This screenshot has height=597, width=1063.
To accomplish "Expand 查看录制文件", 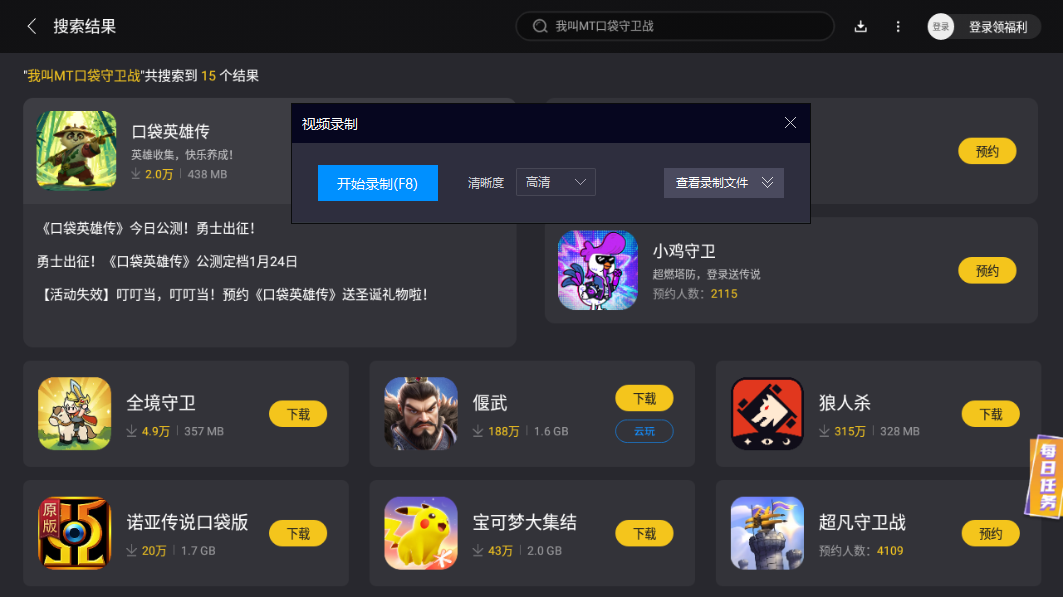I will coord(724,183).
